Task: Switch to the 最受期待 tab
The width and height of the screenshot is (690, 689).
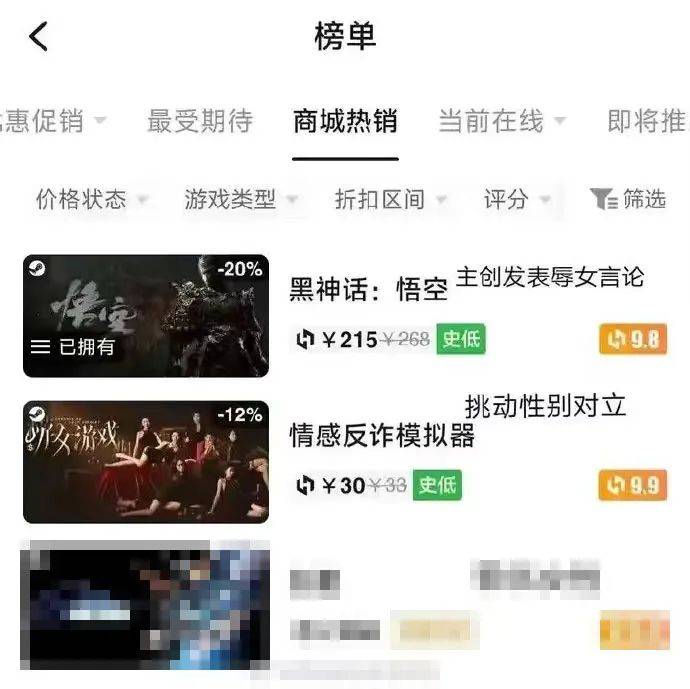Action: [200, 122]
